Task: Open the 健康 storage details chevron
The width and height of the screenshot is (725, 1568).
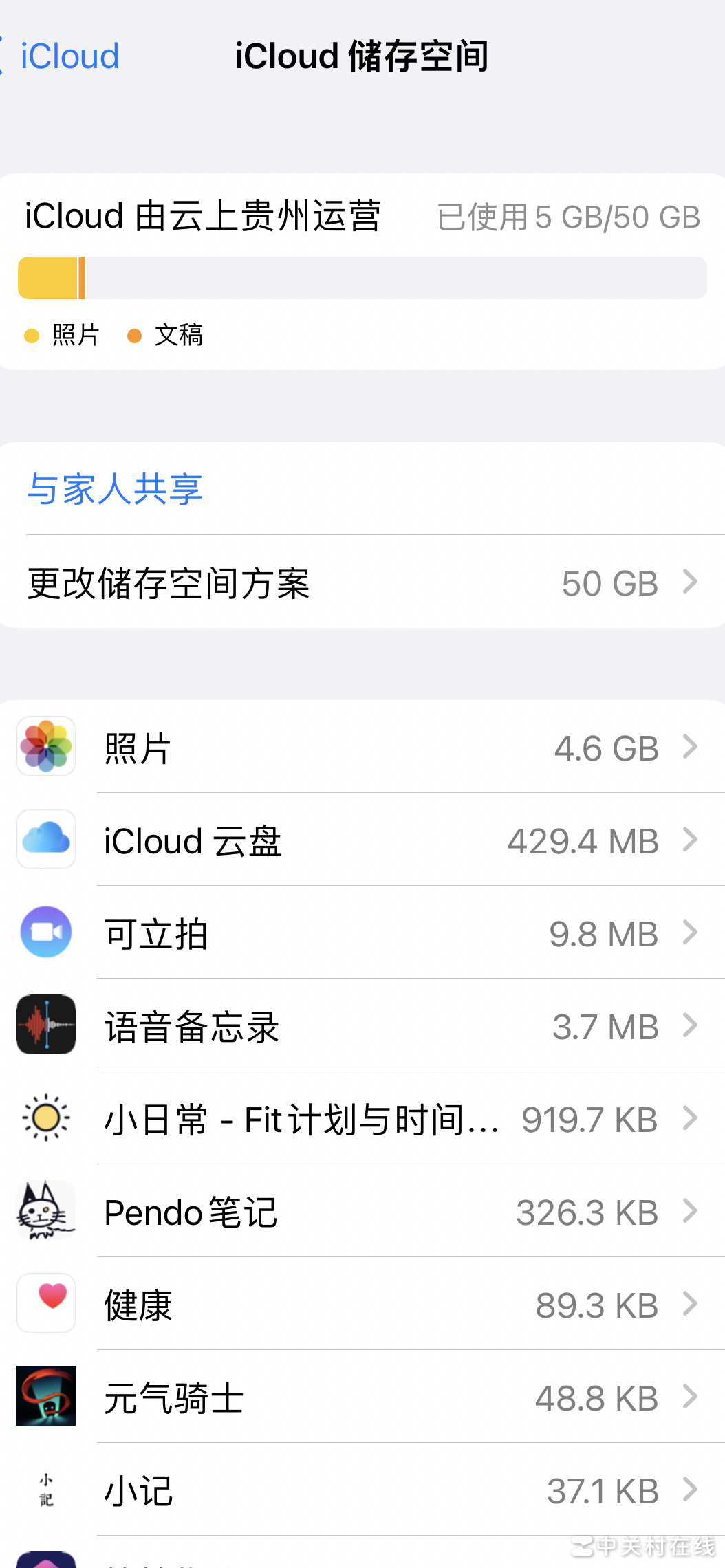Action: (691, 1304)
